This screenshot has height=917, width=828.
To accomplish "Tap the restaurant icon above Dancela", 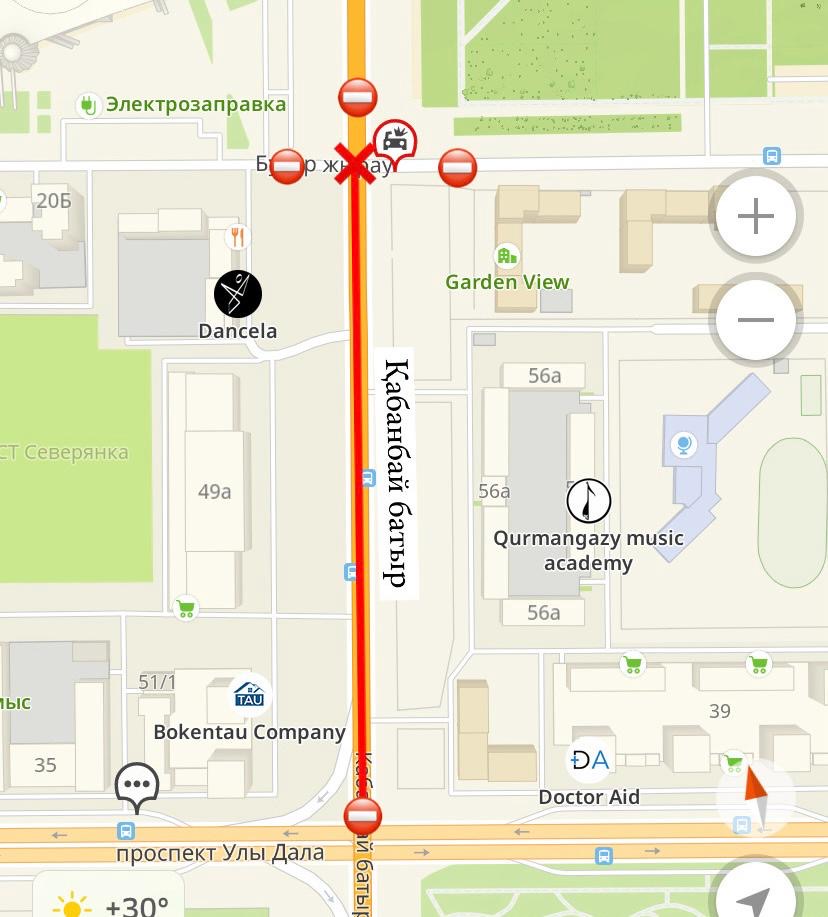I will (x=237, y=237).
